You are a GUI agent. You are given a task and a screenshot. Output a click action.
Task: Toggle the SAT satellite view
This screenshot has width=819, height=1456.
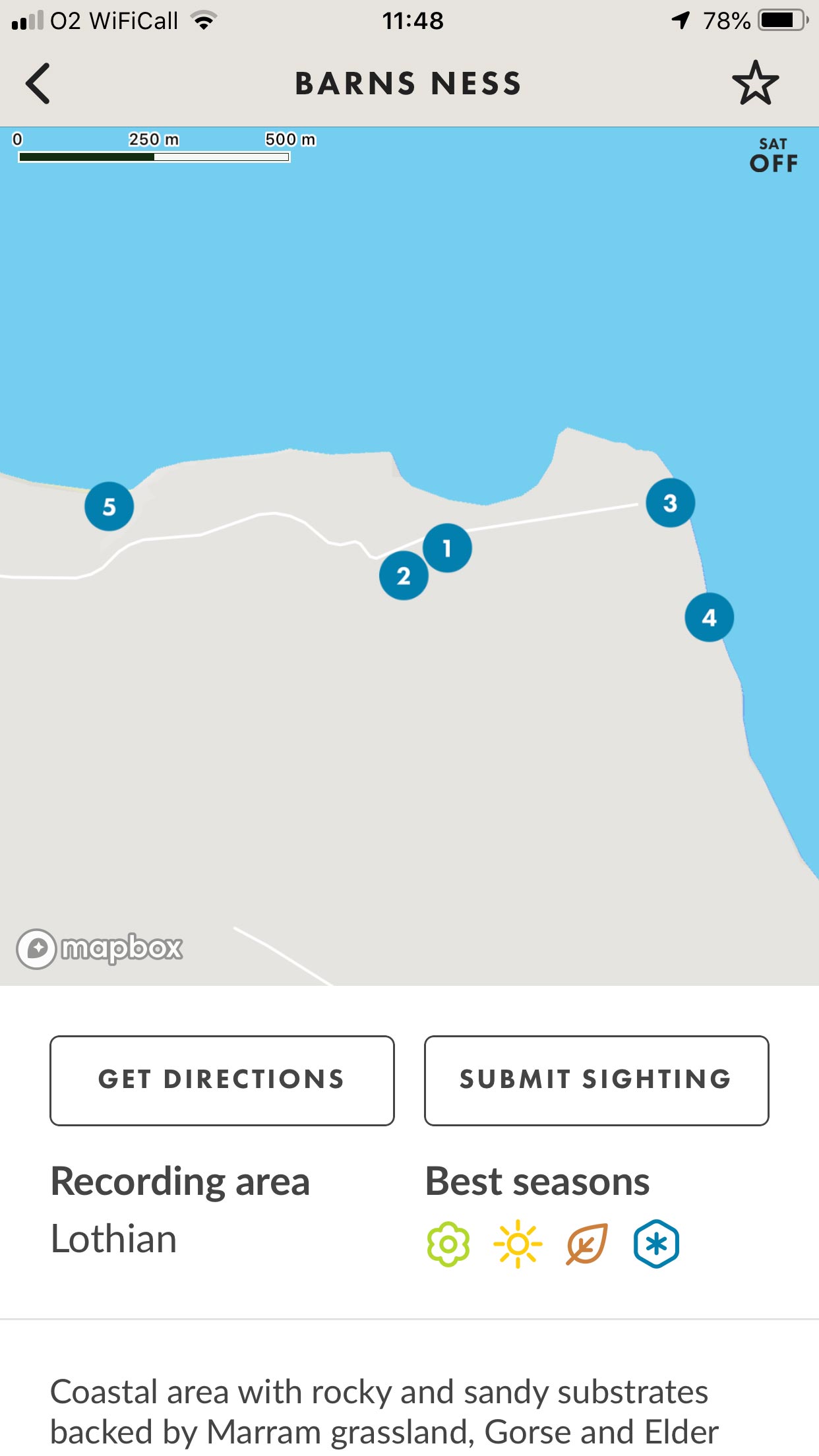click(773, 156)
